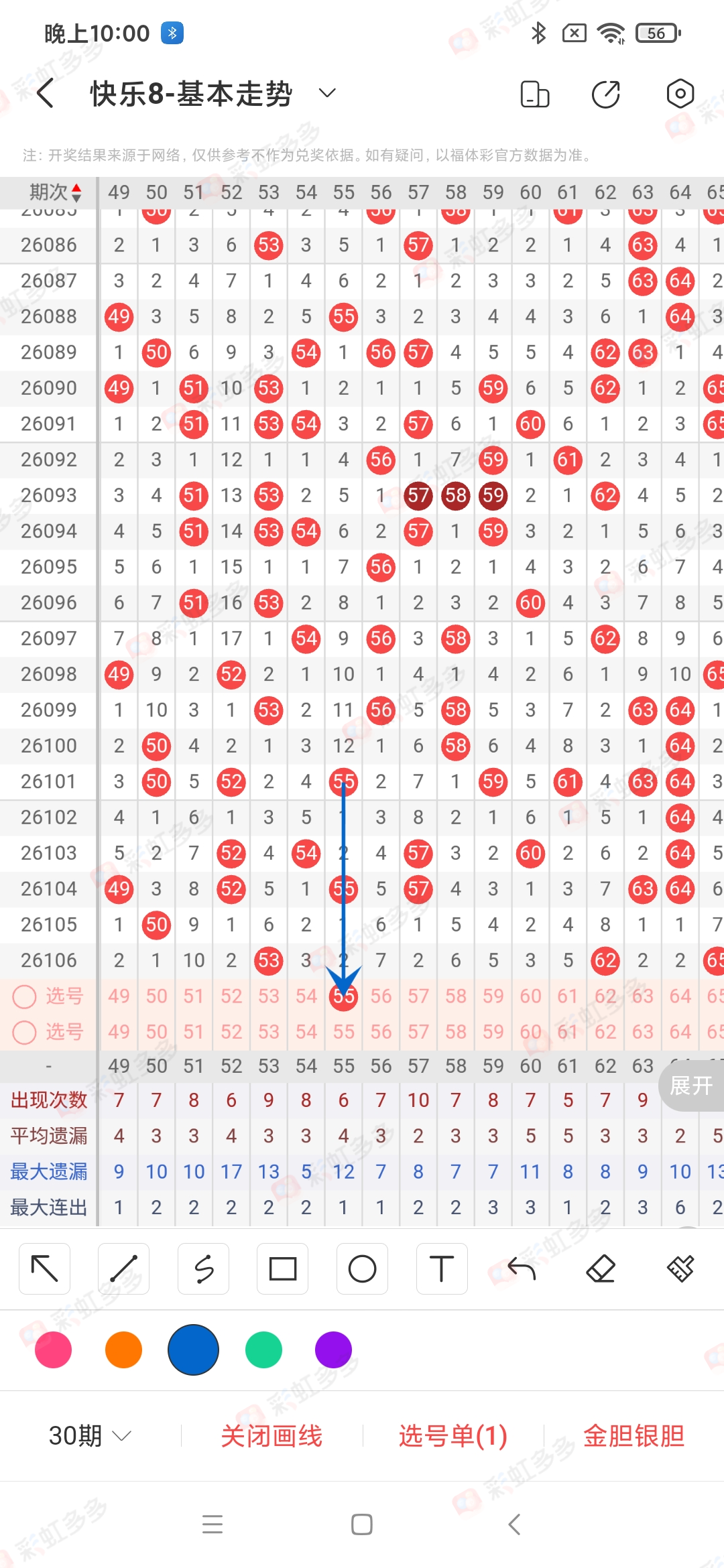Tick the second 选号 selection circle
The width and height of the screenshot is (724, 1568).
[x=25, y=1033]
